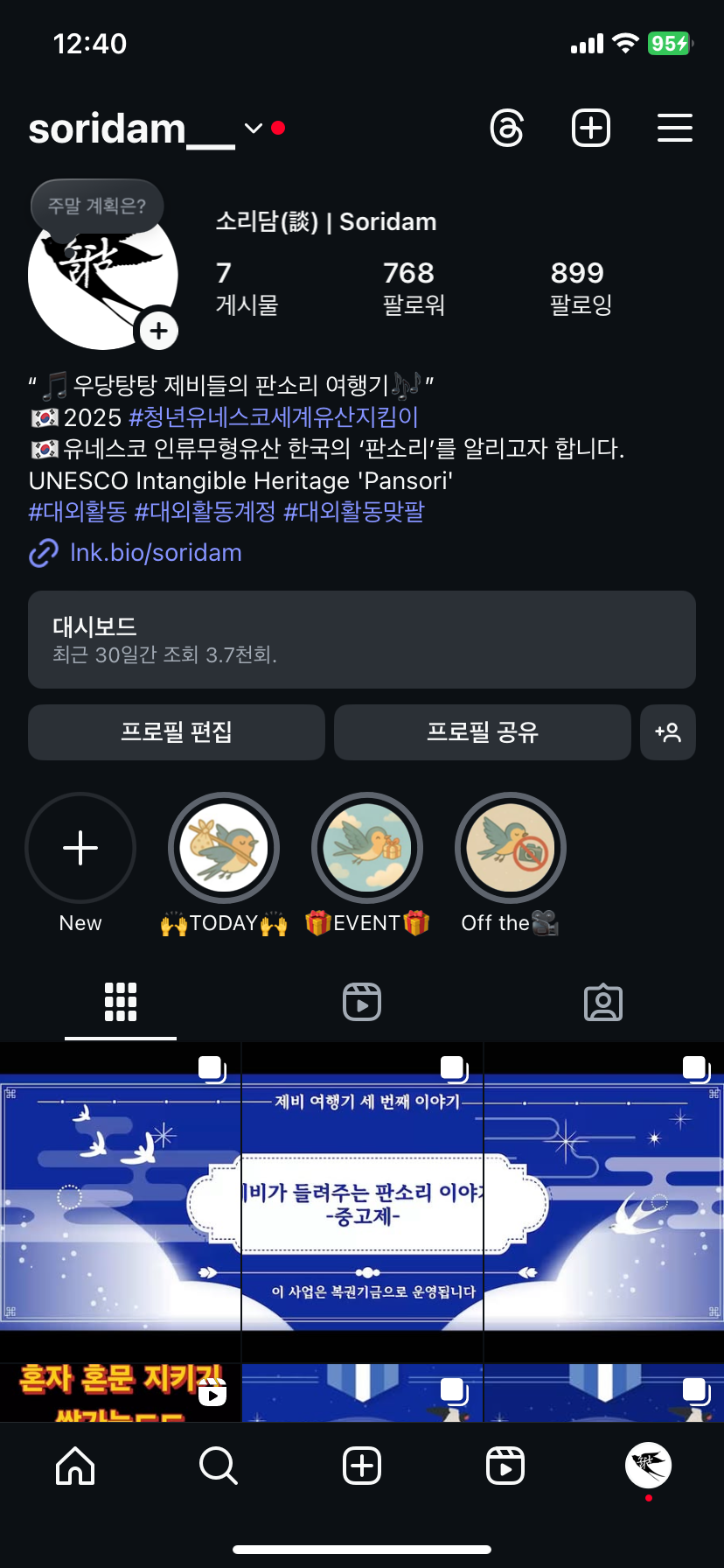Tap the #청년유네스코세계유산지킴이 hashtag
Viewport: 724px width, 1568px height.
[x=274, y=417]
